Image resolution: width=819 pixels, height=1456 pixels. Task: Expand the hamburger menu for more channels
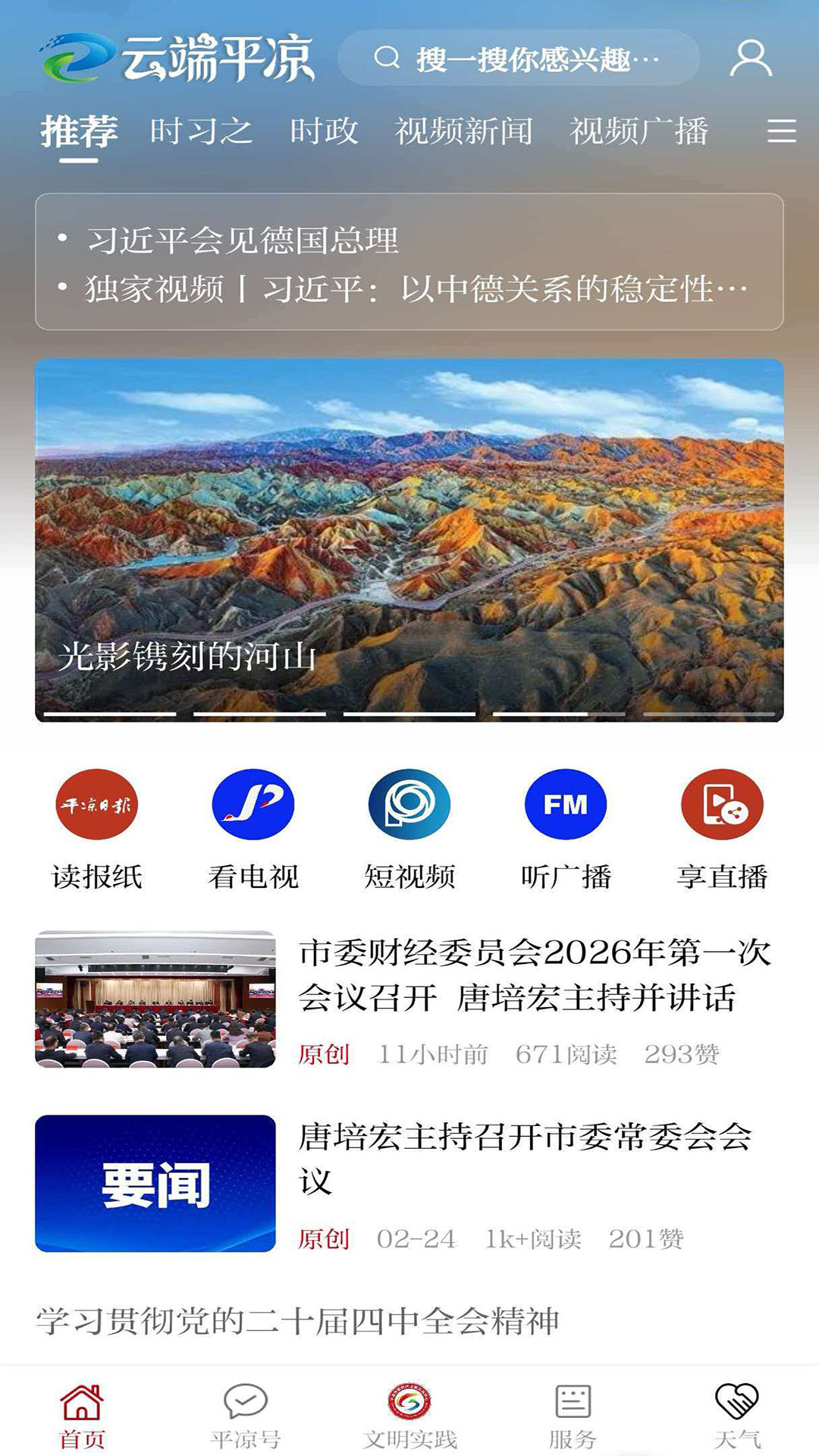780,130
